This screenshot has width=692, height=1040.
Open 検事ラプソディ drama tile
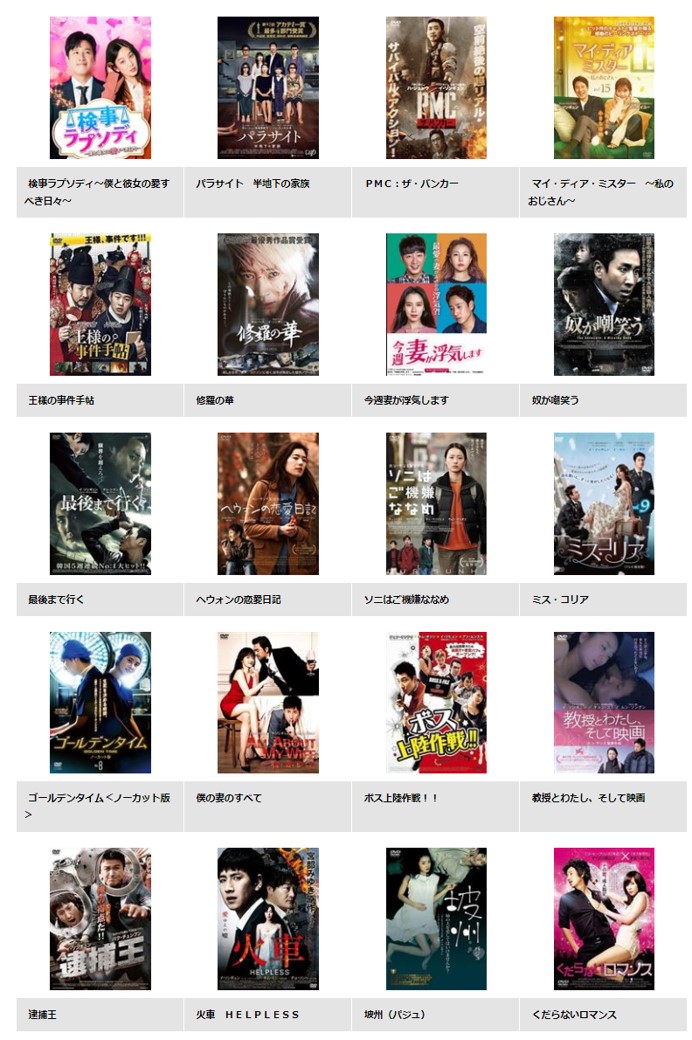(100, 88)
